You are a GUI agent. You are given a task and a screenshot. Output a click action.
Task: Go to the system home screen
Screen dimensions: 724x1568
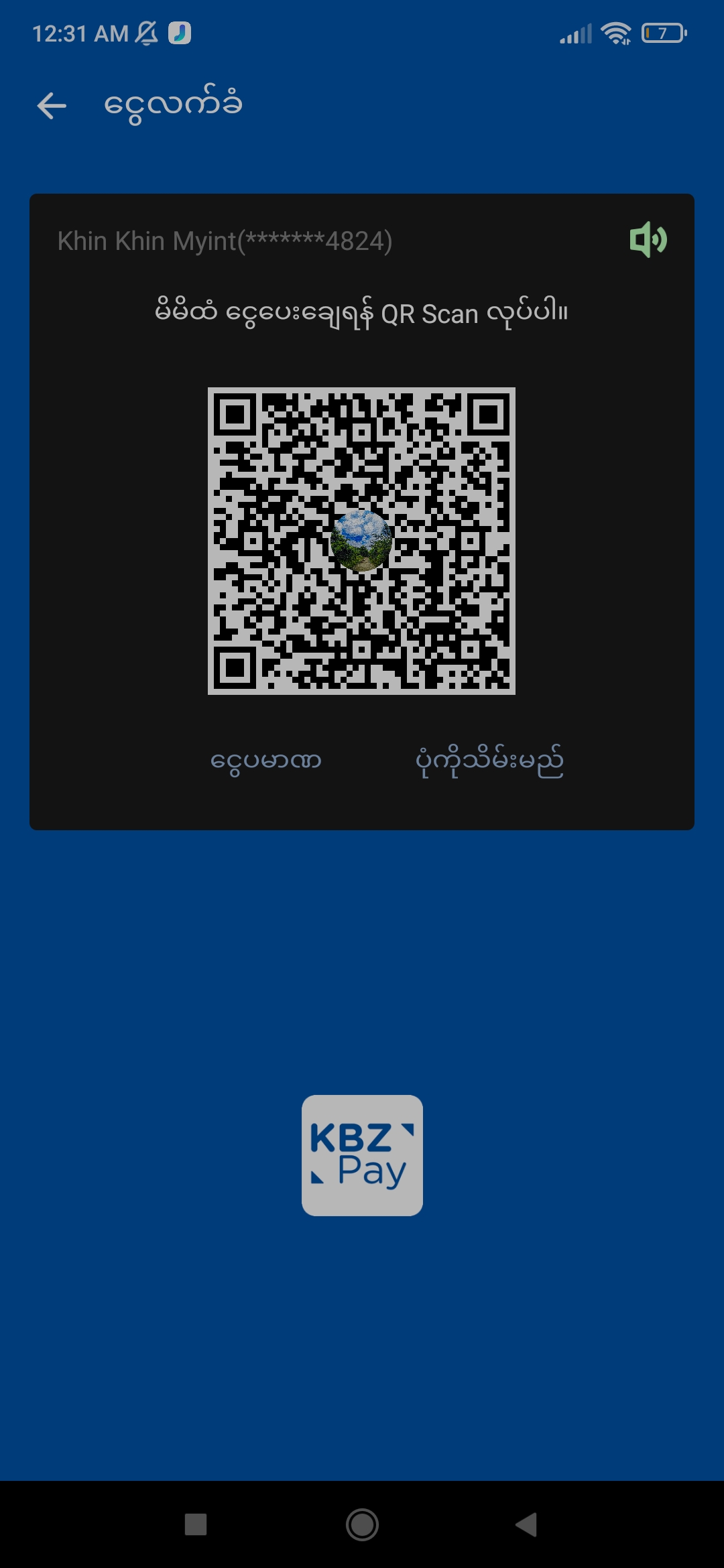coord(362,1524)
